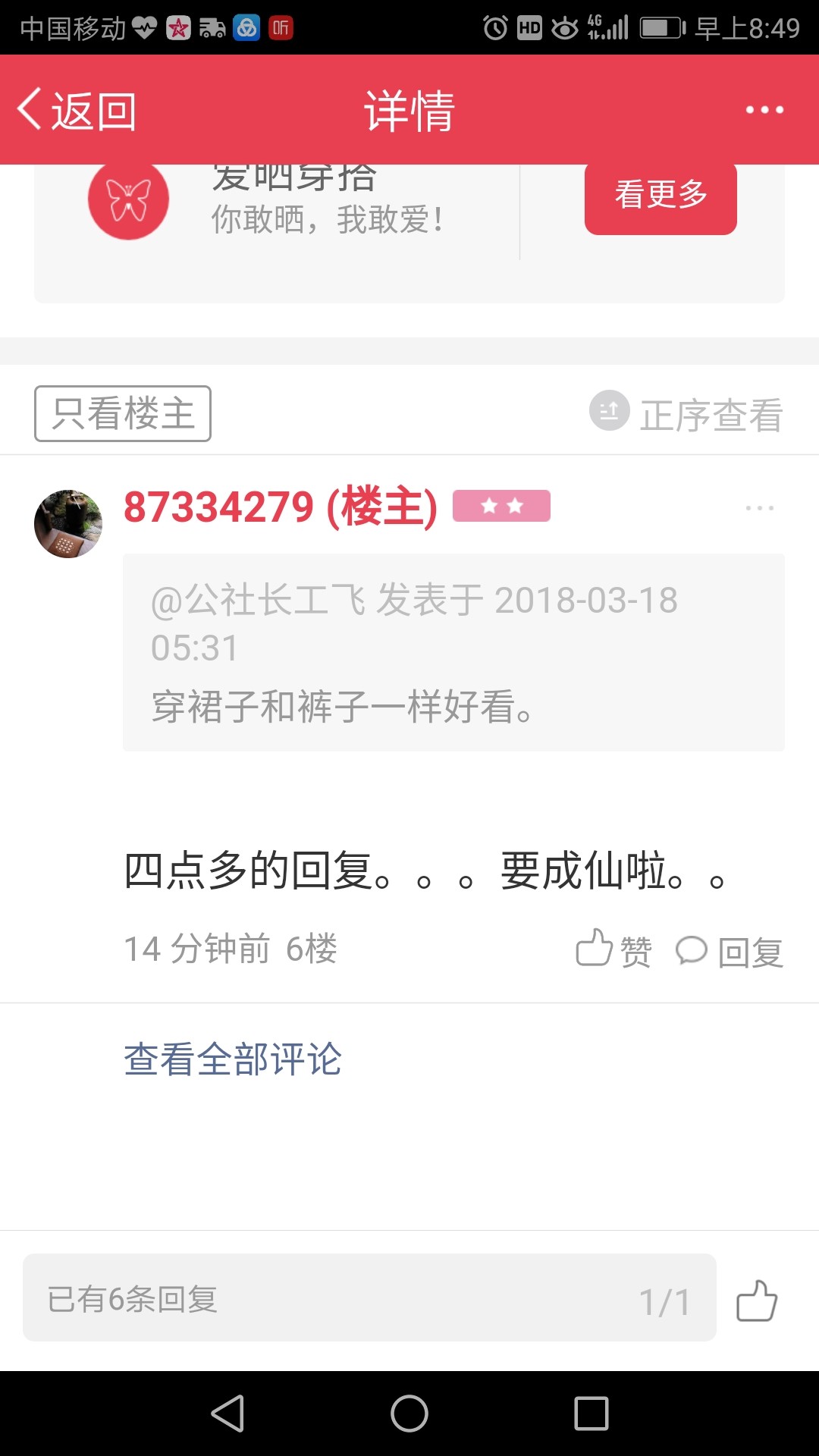
Task: Like the 6楼 comment with 赞
Action: point(613,949)
